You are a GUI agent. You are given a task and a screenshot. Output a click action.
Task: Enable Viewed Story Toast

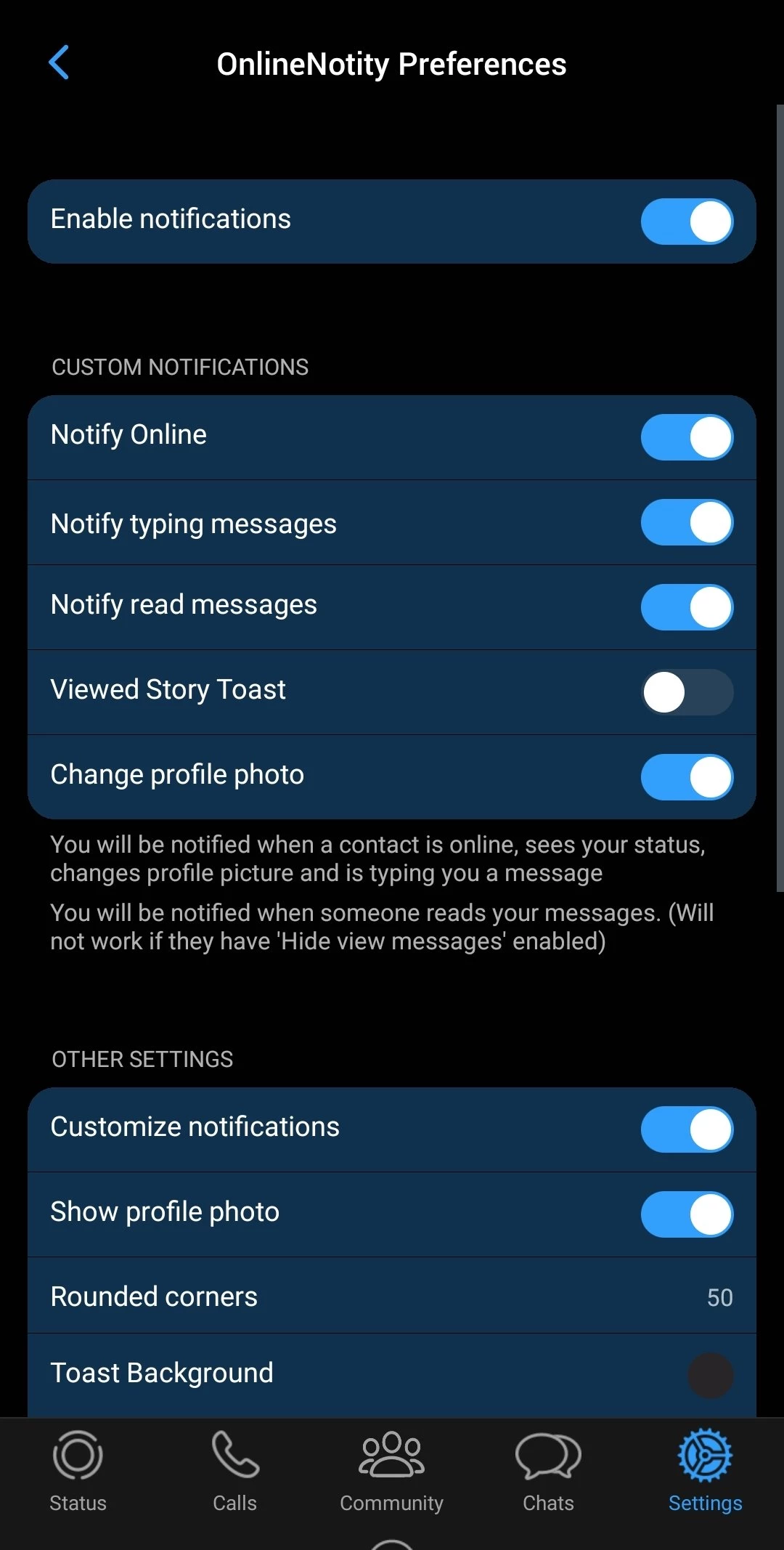686,692
